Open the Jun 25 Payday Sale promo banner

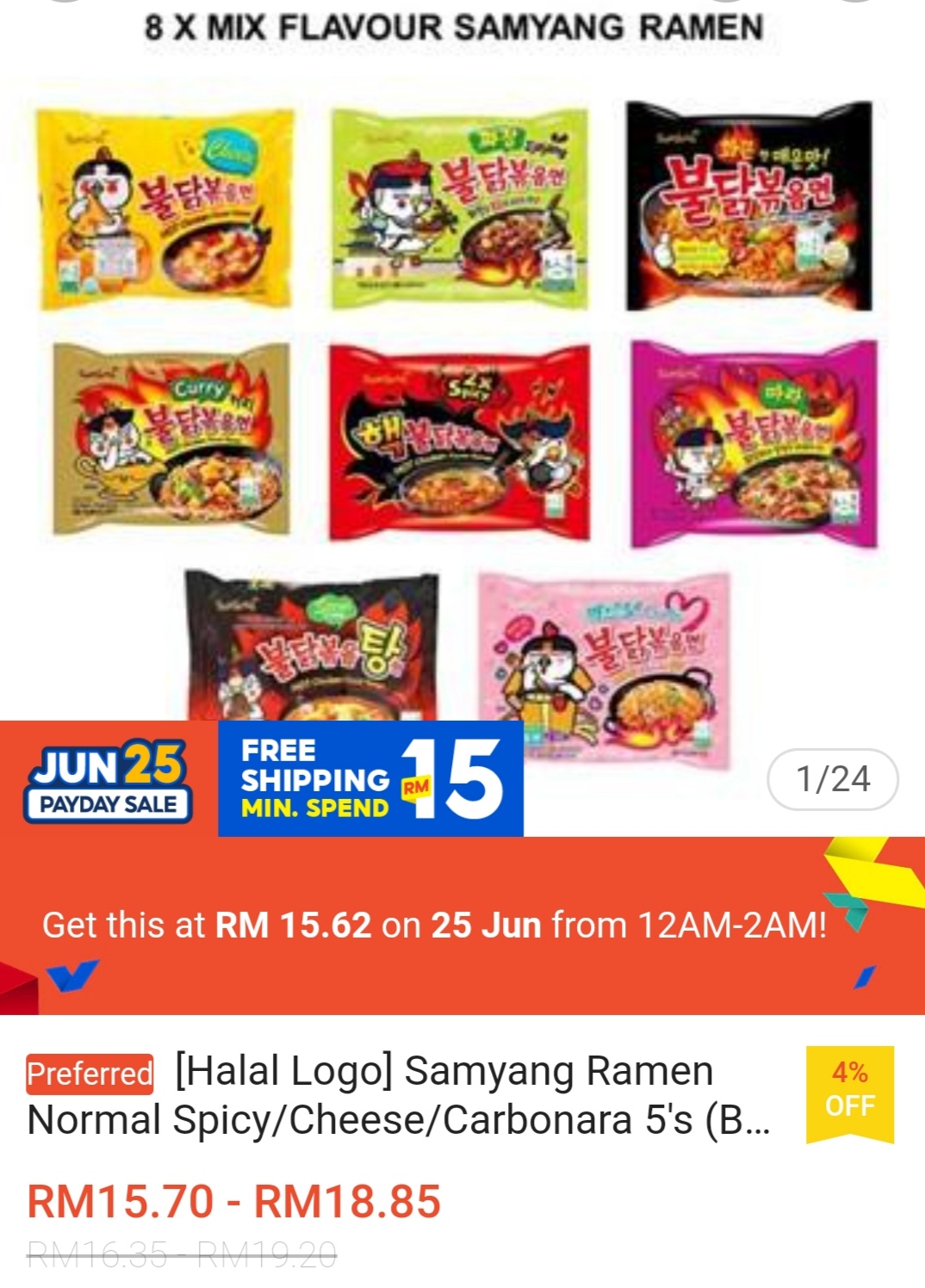pyautogui.click(x=109, y=781)
